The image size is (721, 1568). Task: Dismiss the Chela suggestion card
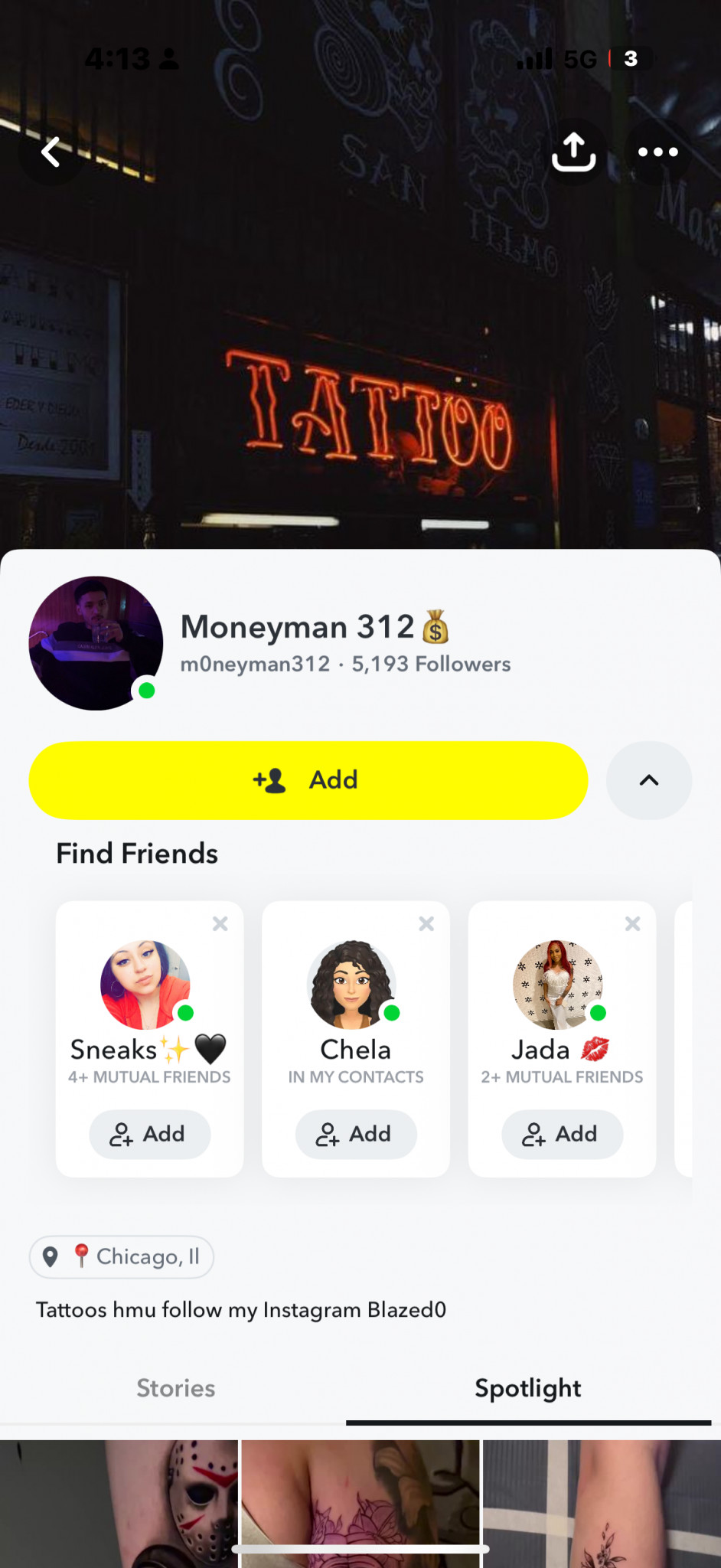pos(426,924)
